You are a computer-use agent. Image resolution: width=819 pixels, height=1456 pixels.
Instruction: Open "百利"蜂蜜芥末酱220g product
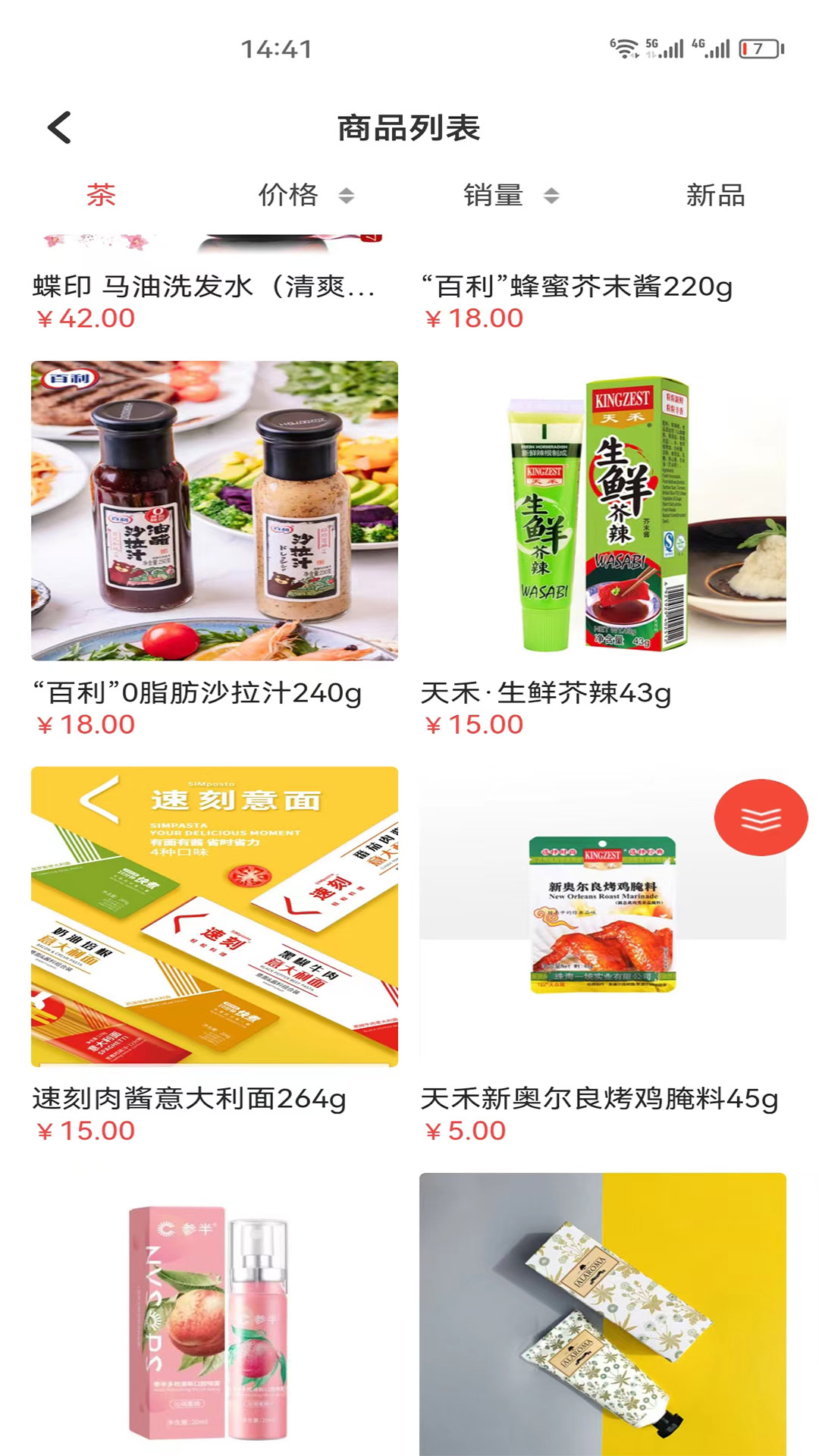click(577, 287)
